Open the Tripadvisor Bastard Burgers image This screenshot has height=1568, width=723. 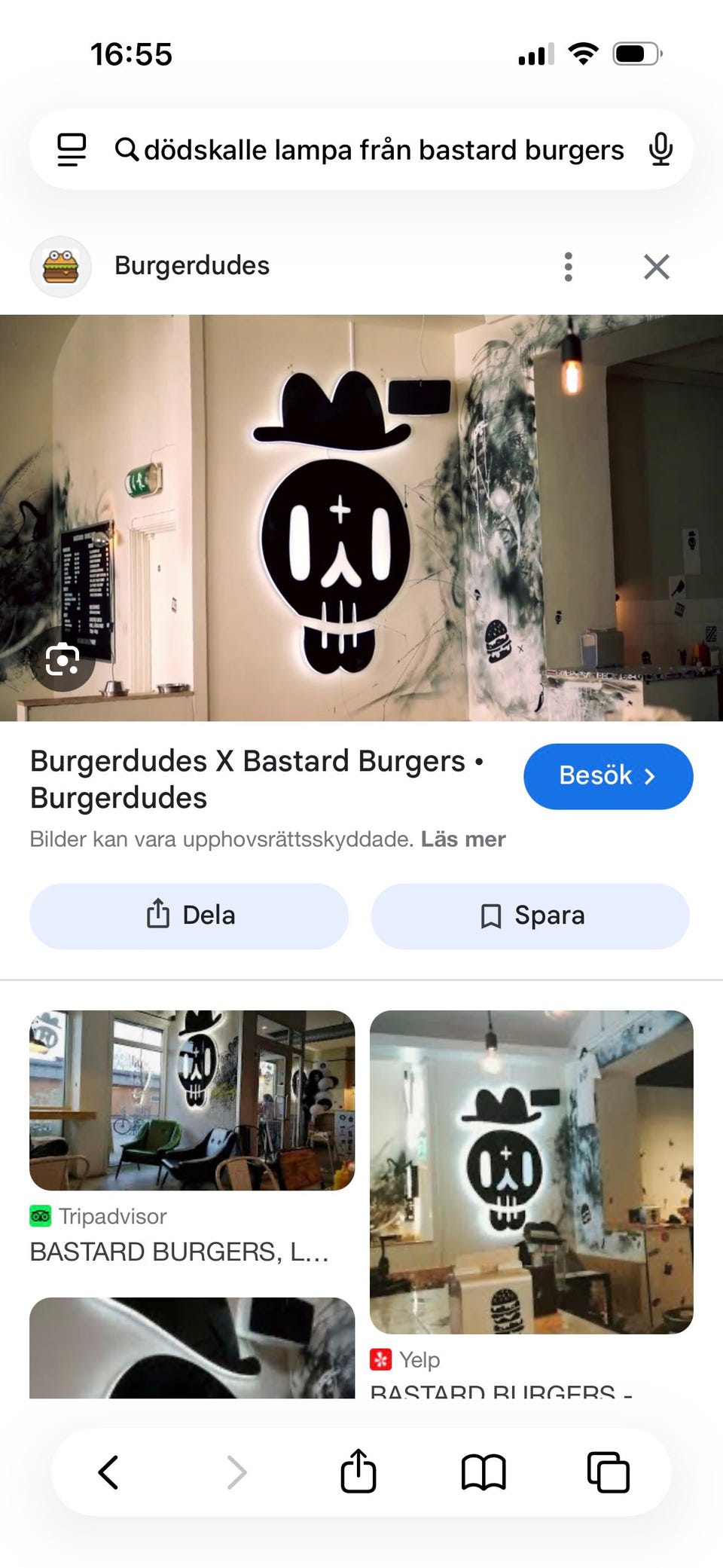[x=192, y=1100]
